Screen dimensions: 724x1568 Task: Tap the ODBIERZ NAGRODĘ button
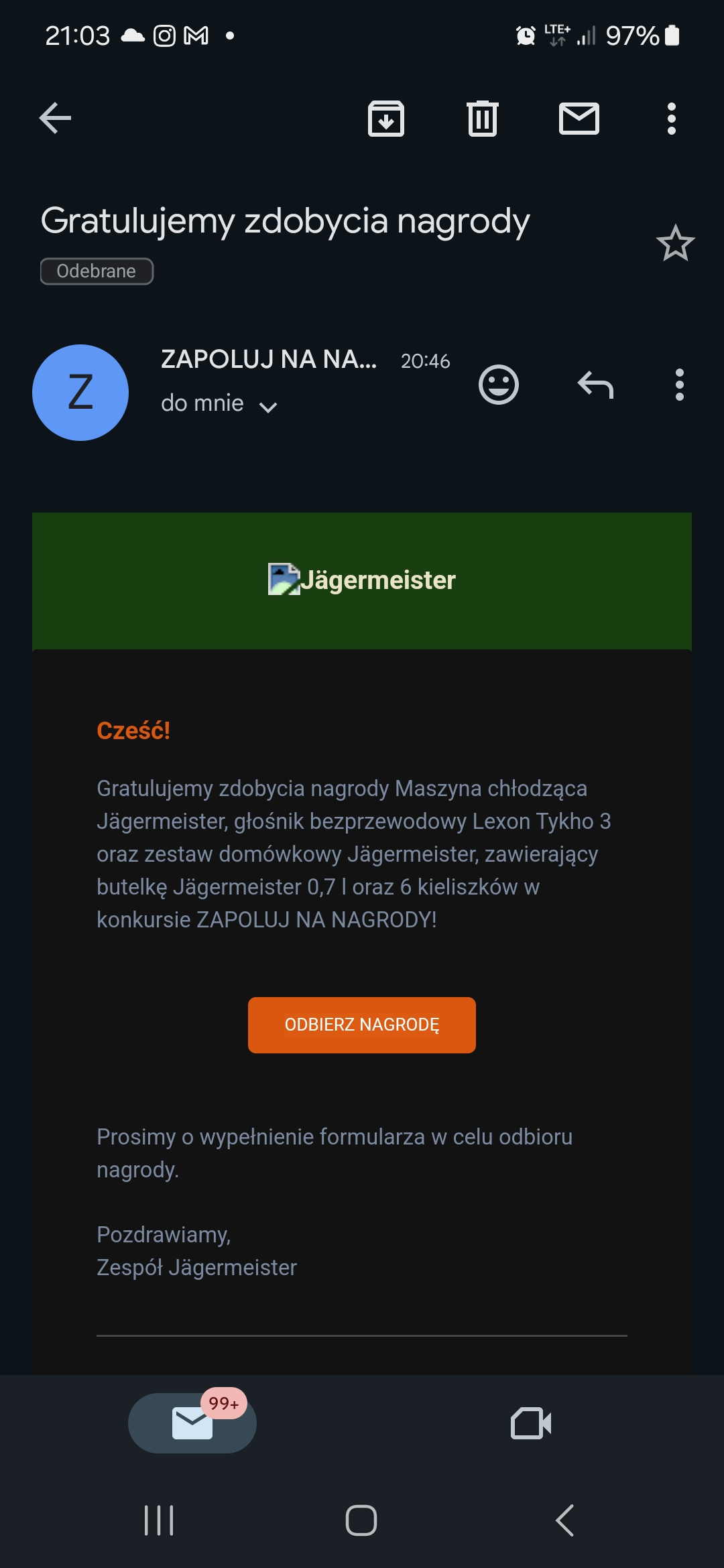pyautogui.click(x=362, y=1025)
